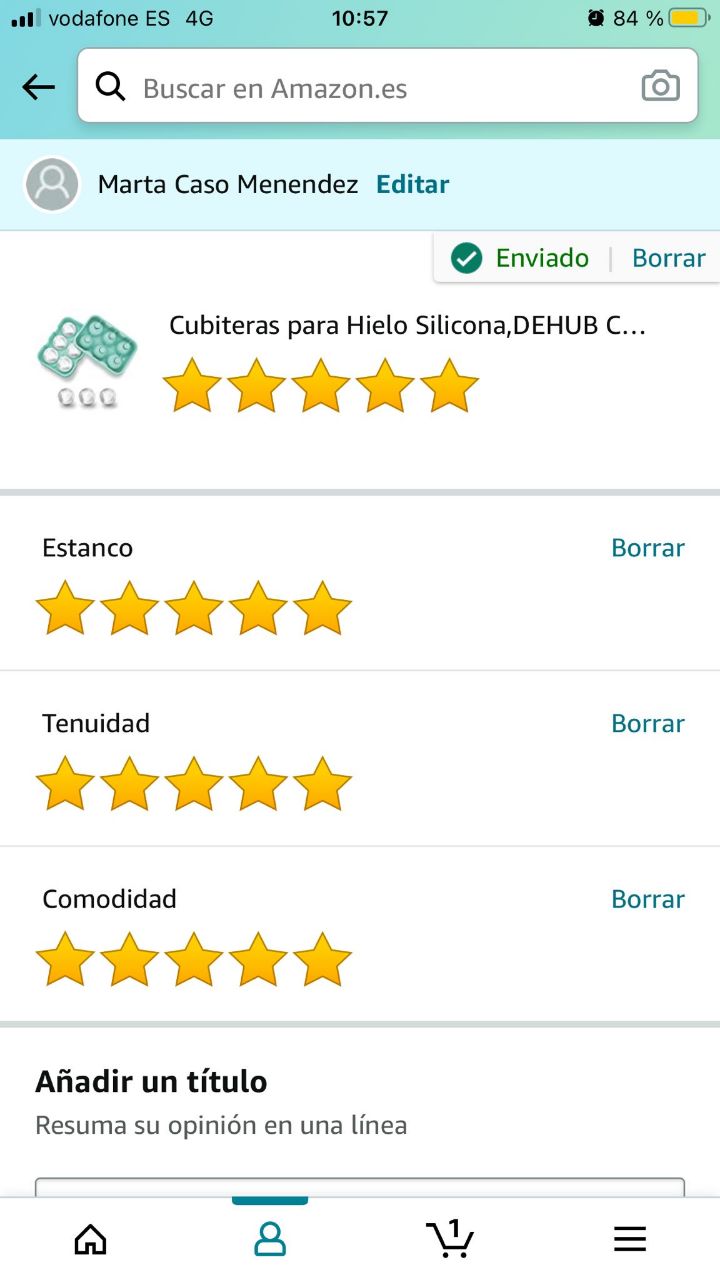Open the shopping cart tab

(x=450, y=1240)
